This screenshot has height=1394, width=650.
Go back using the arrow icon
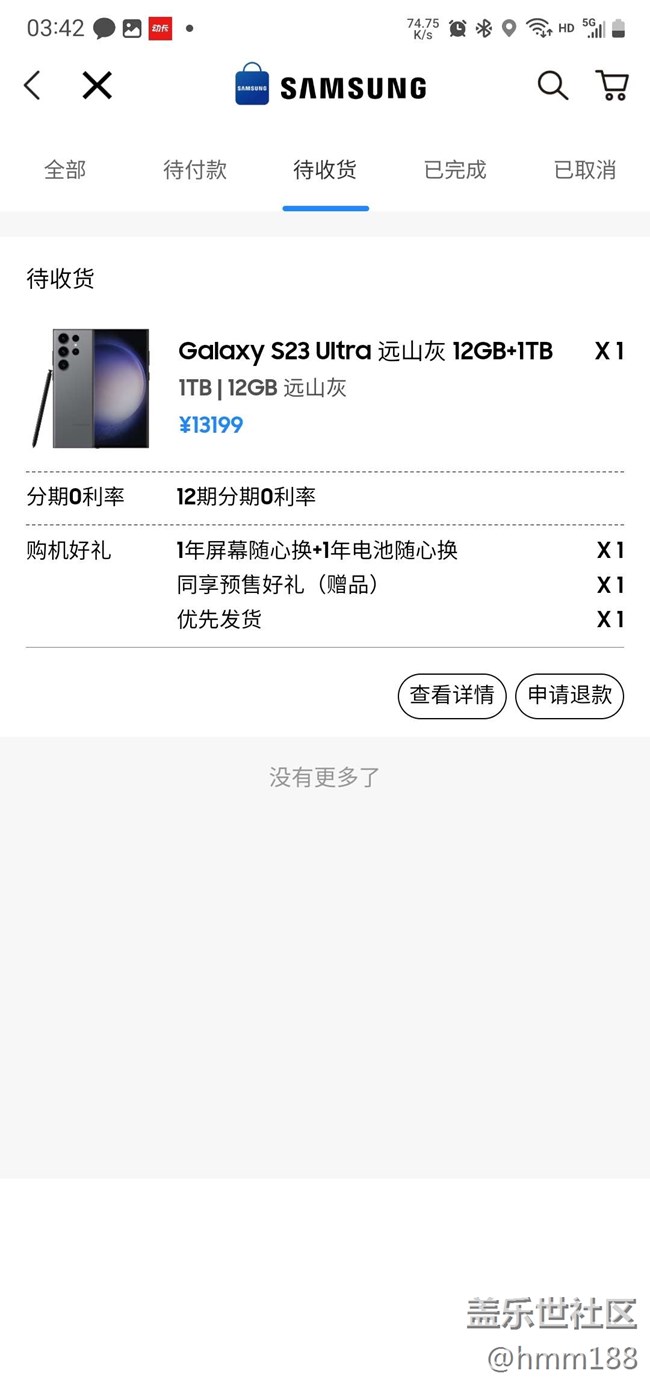(32, 86)
